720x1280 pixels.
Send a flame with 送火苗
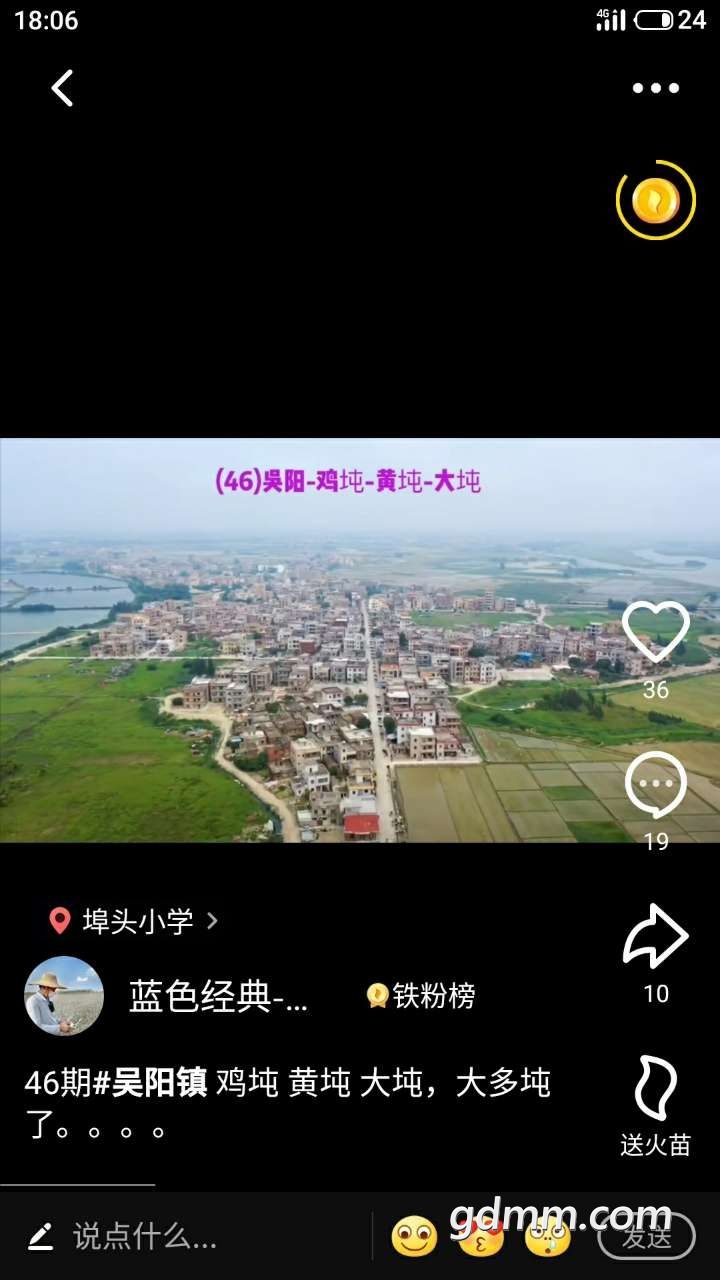click(x=655, y=1091)
